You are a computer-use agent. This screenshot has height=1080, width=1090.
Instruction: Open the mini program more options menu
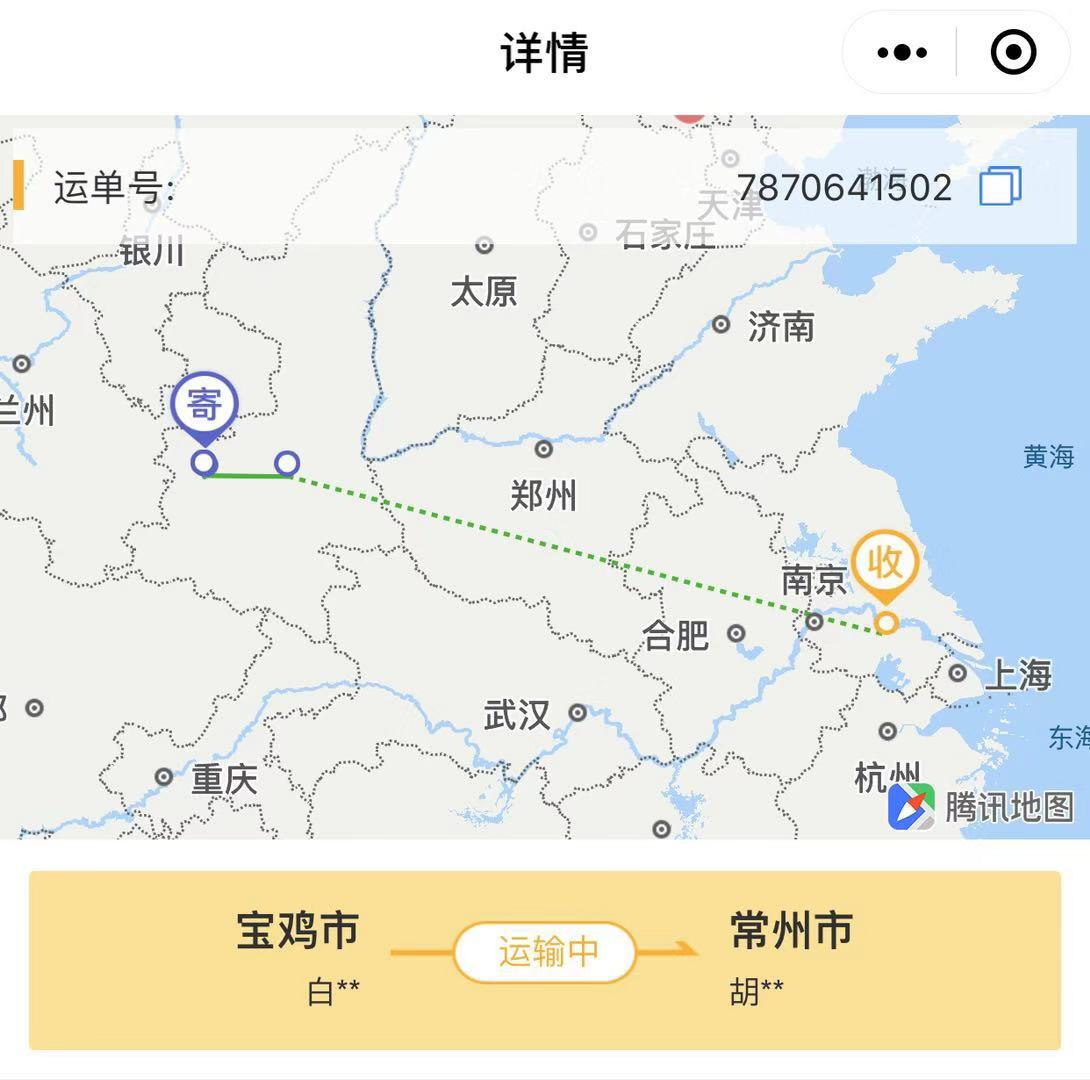[x=902, y=53]
